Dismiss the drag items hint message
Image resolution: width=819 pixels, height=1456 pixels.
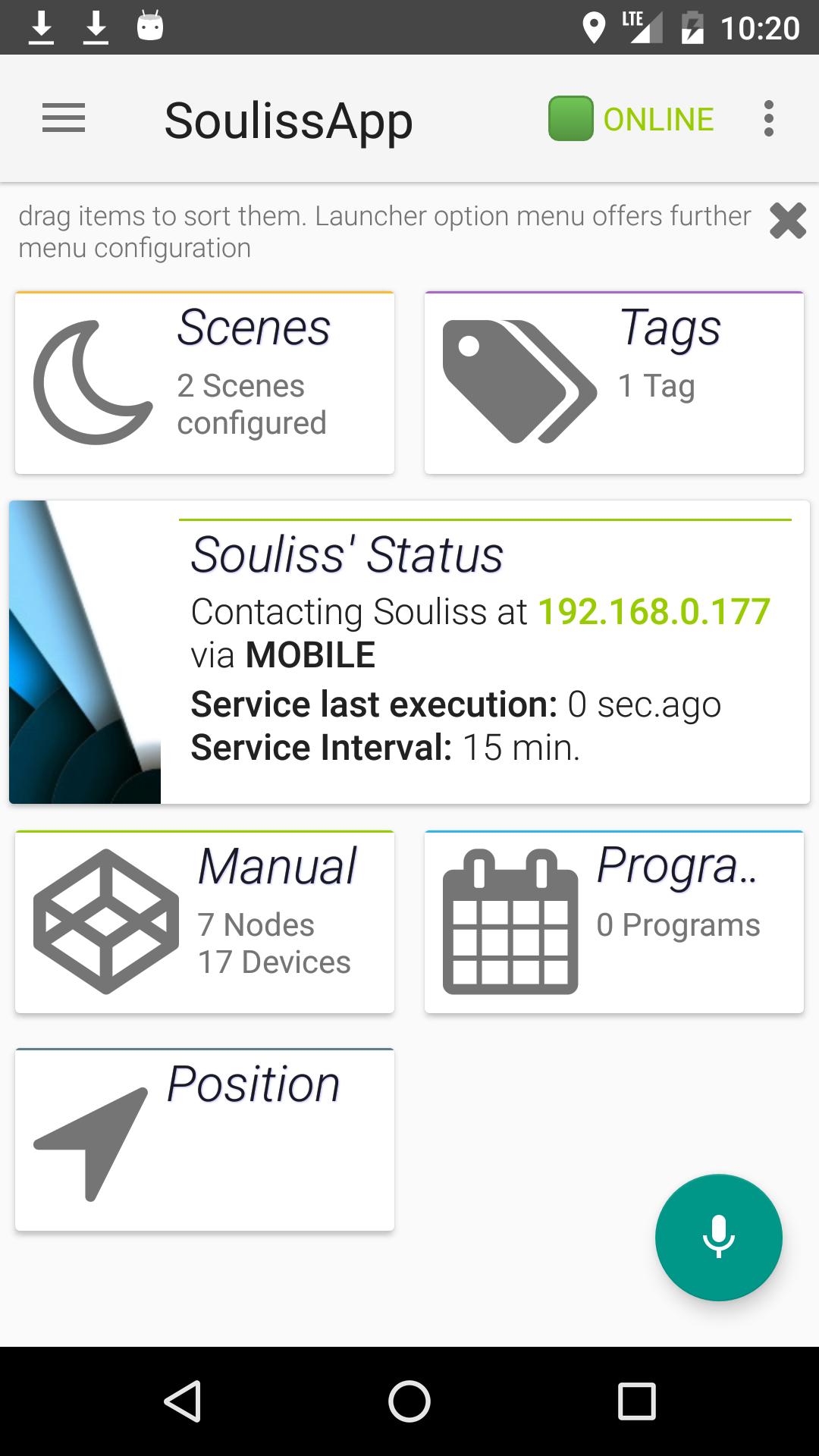[788, 221]
